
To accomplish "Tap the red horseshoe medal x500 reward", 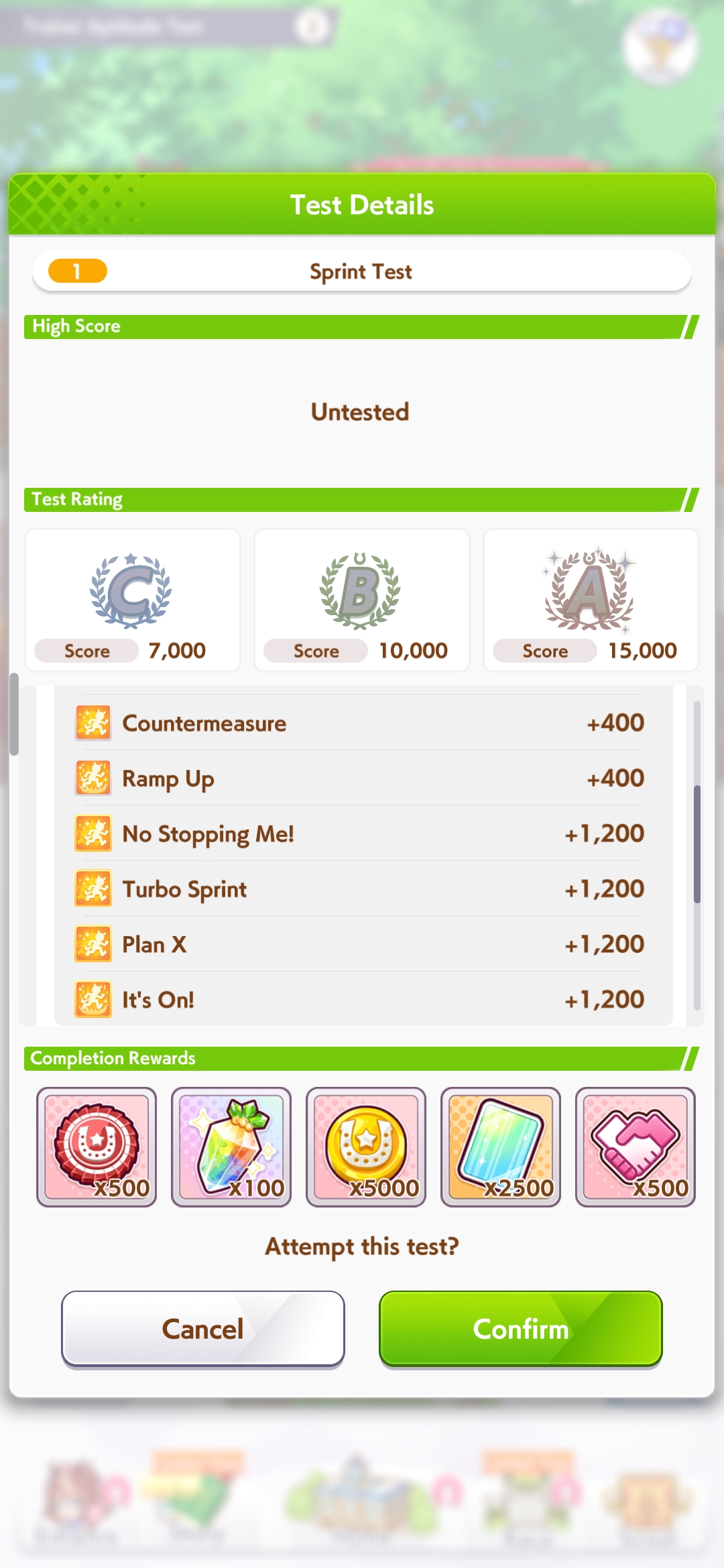I will click(x=97, y=1147).
